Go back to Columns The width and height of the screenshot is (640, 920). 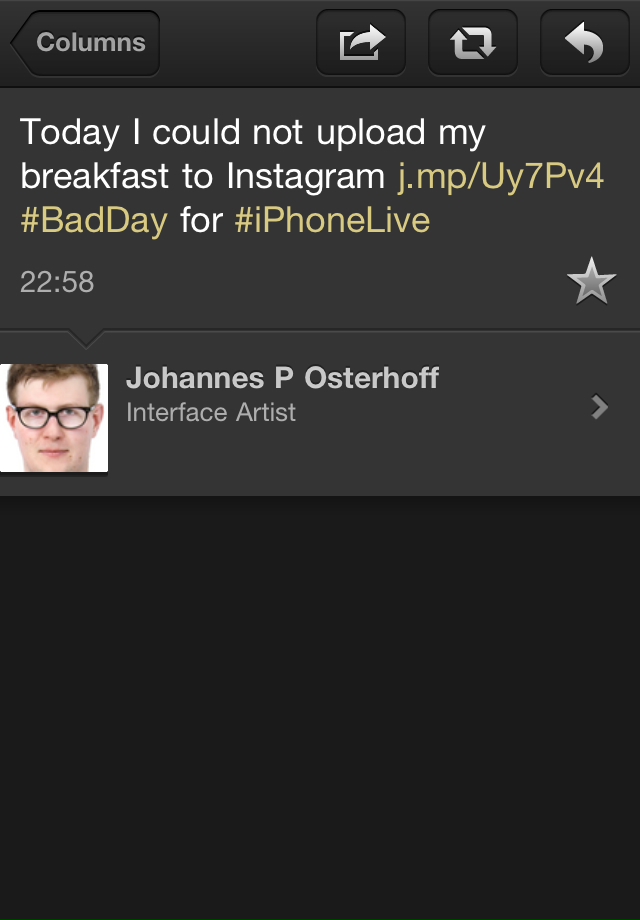coord(86,43)
